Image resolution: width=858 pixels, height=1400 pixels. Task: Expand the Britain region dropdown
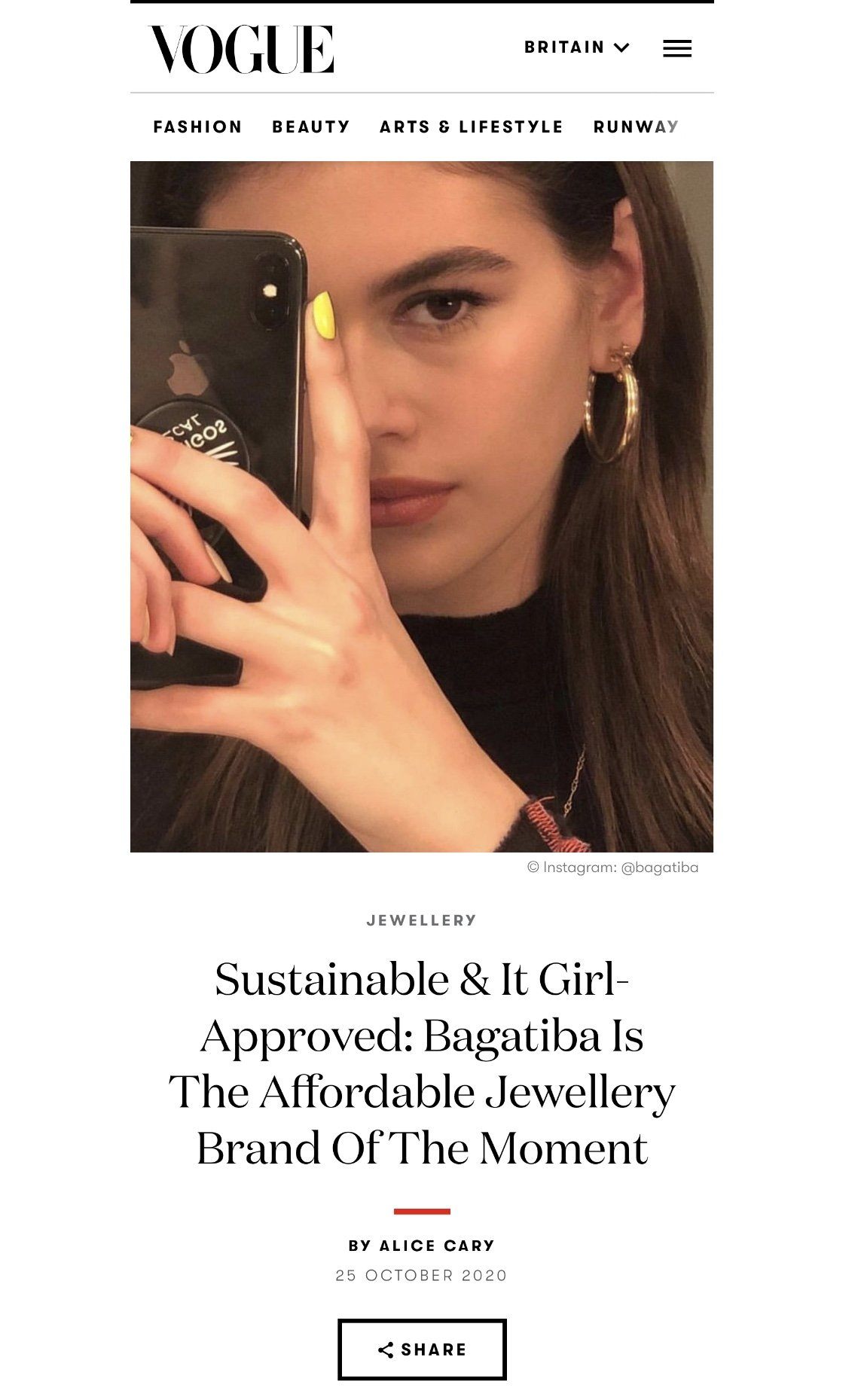(x=577, y=47)
